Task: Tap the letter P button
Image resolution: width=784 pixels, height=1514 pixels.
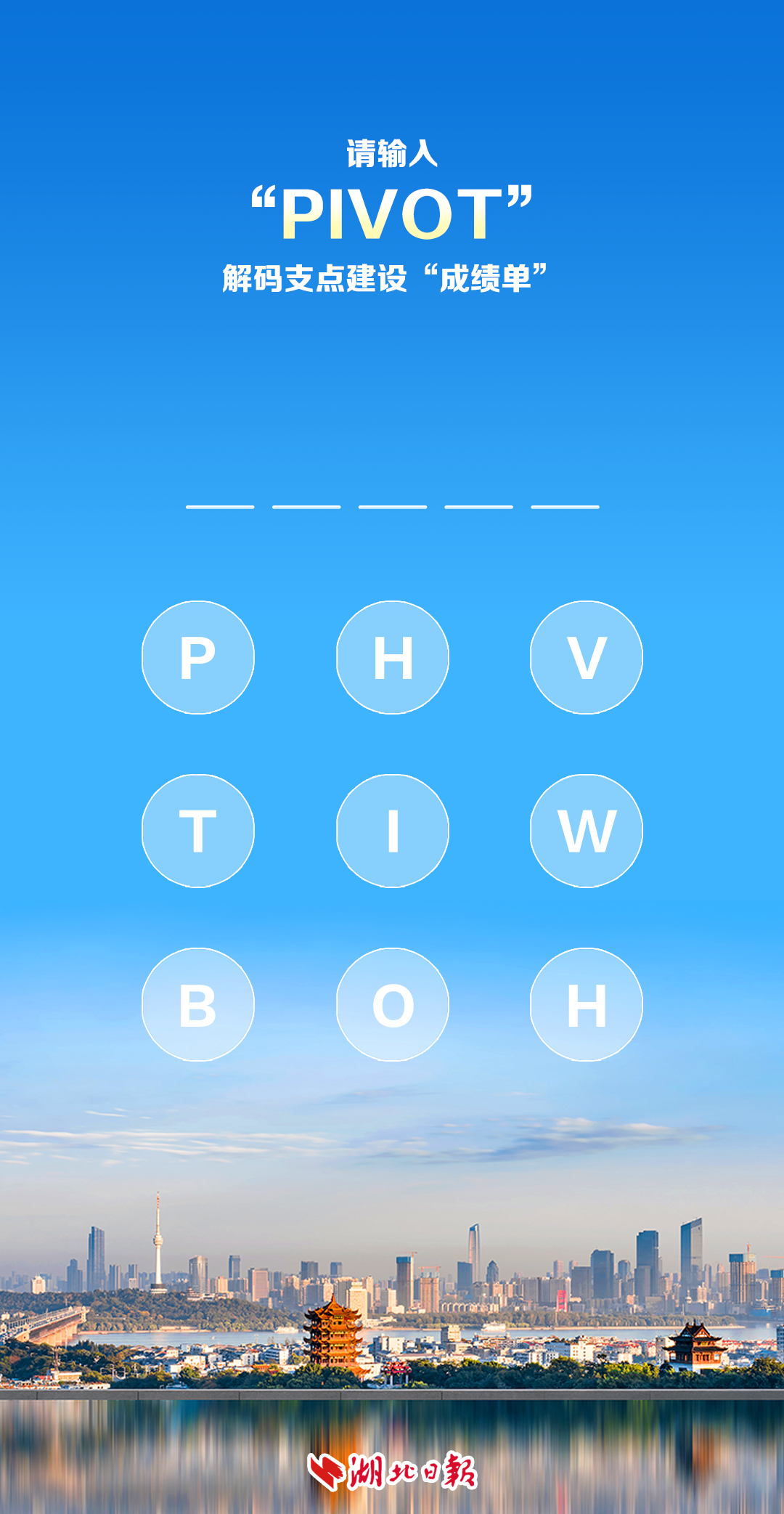Action: 198,657
